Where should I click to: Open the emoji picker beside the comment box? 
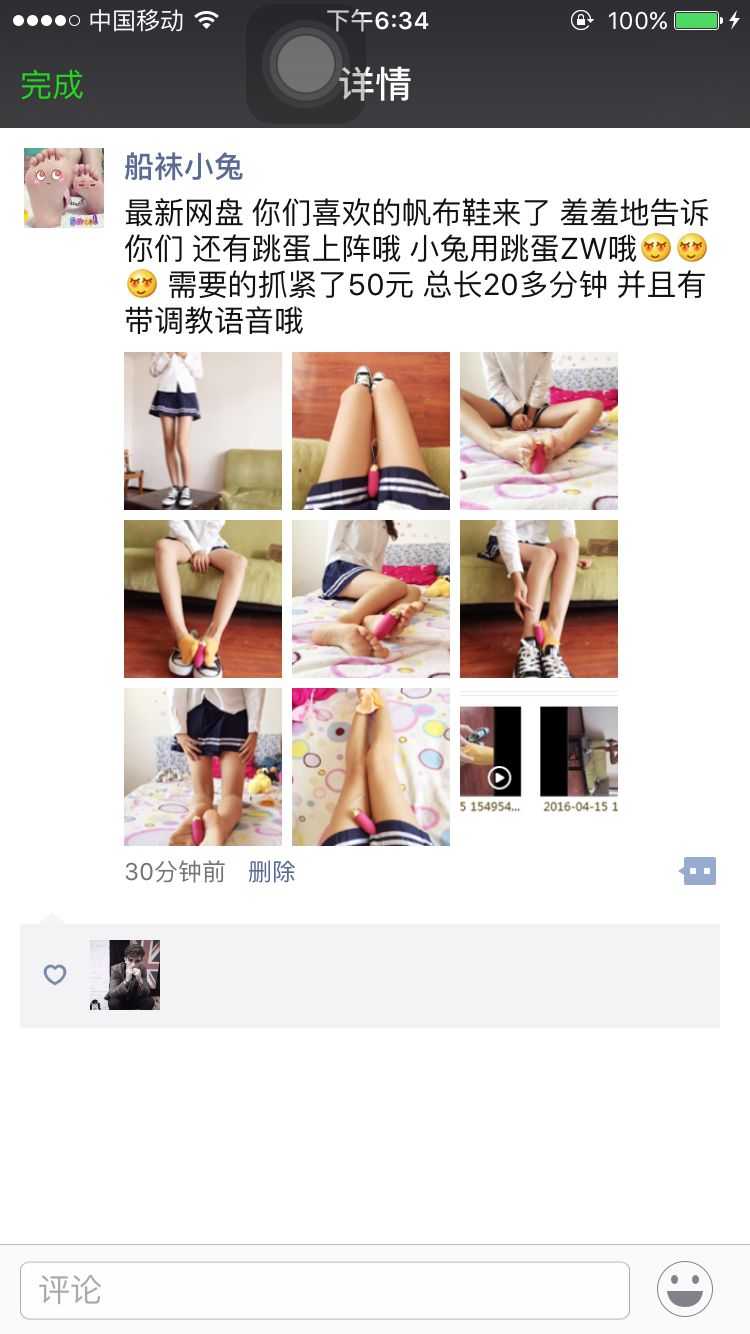[x=685, y=1289]
